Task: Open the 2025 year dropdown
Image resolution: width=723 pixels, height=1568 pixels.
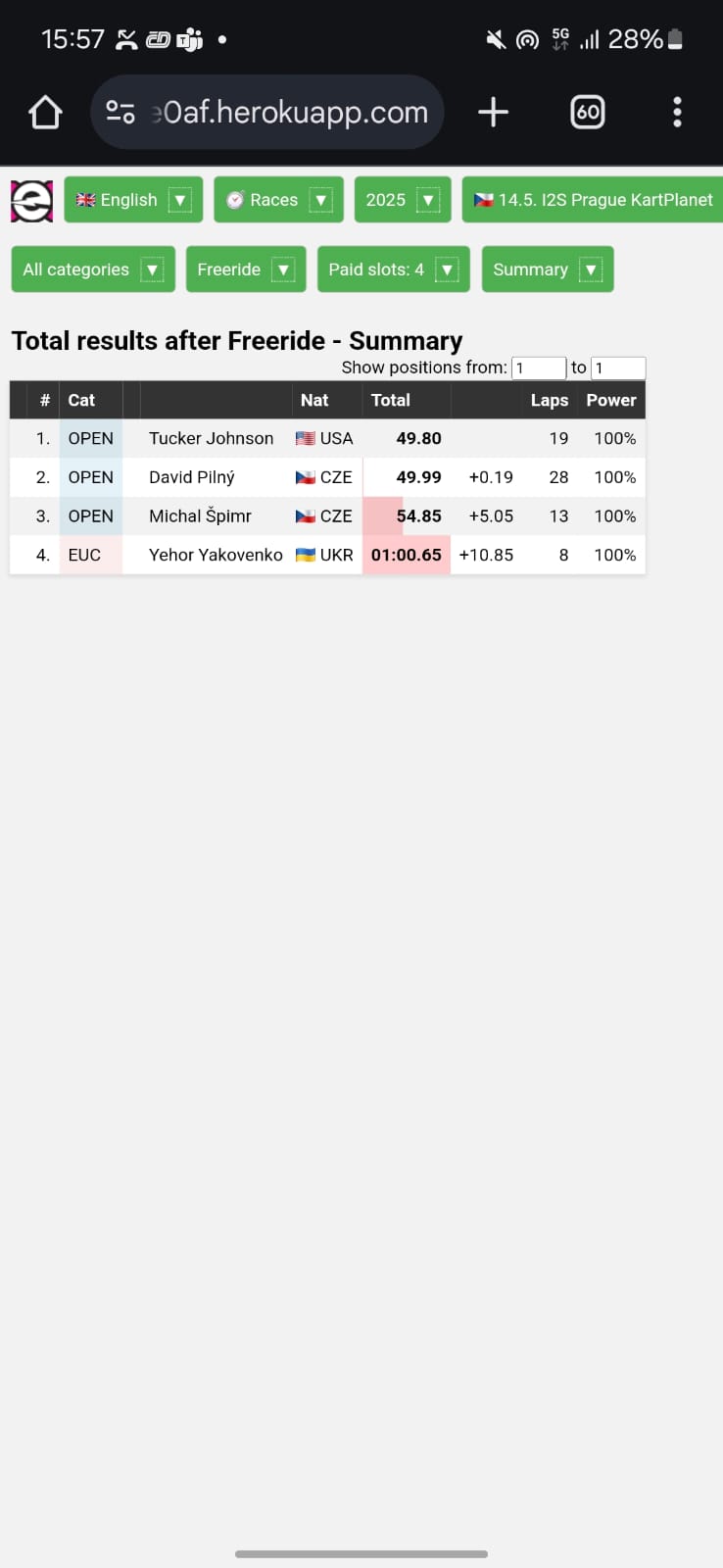Action: click(x=403, y=200)
